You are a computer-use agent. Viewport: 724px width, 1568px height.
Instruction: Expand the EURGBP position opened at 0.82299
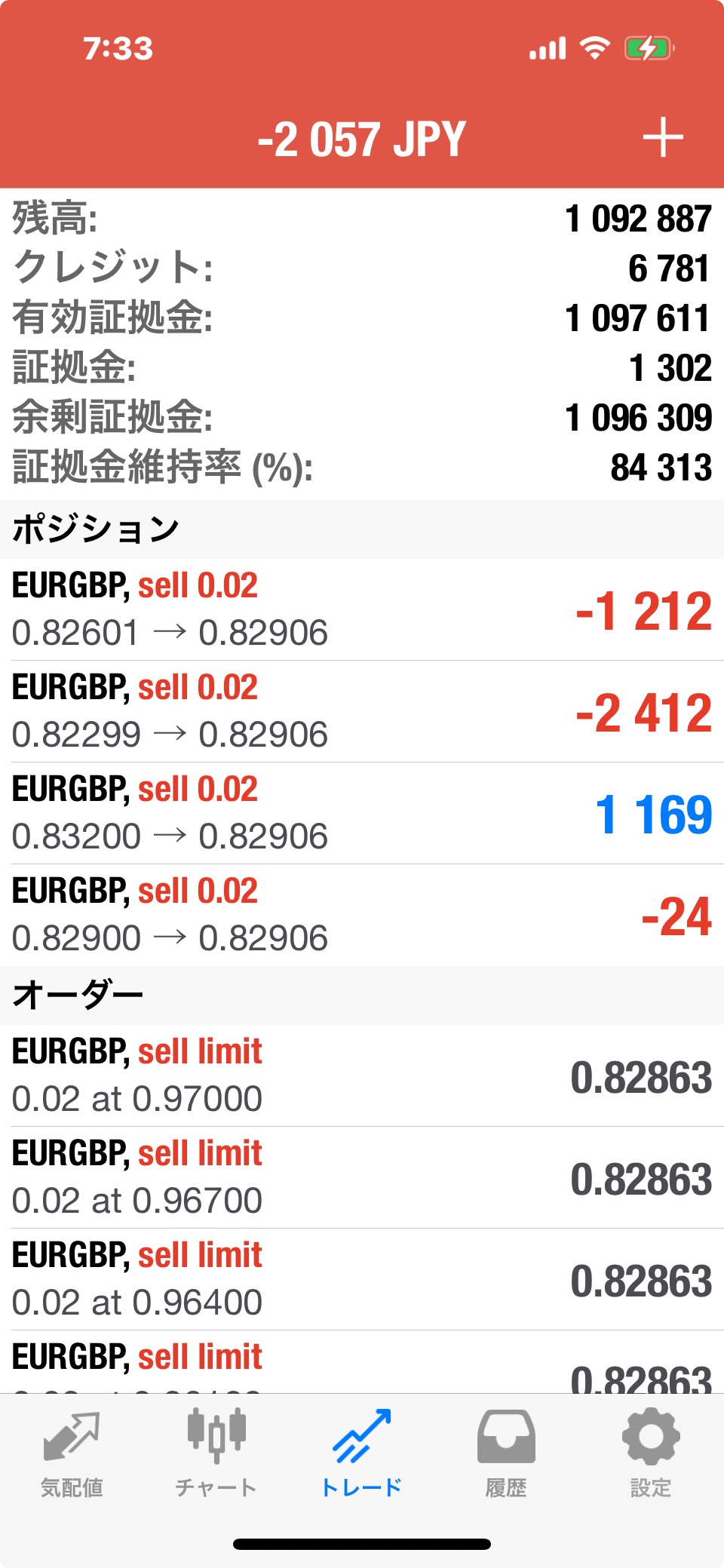[362, 711]
